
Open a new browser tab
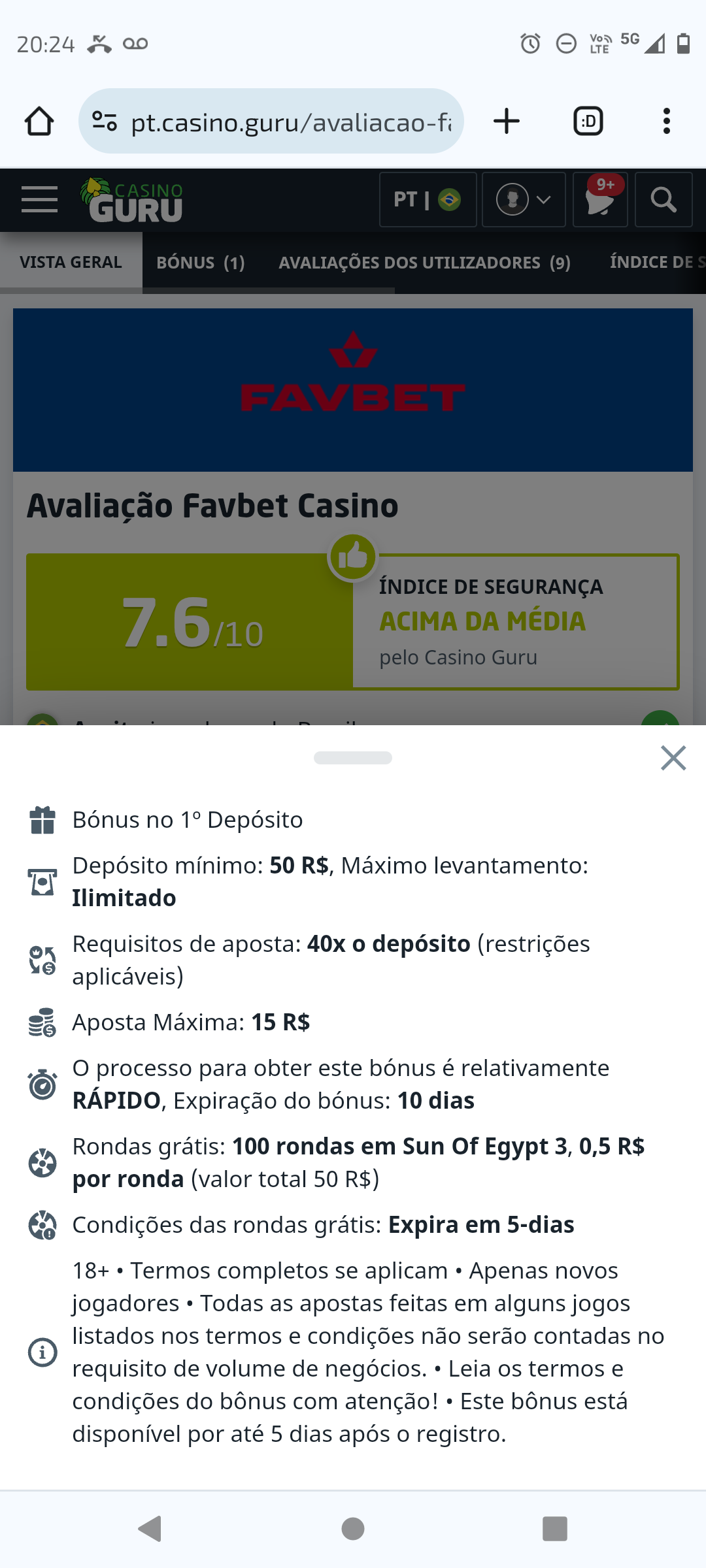[x=508, y=120]
